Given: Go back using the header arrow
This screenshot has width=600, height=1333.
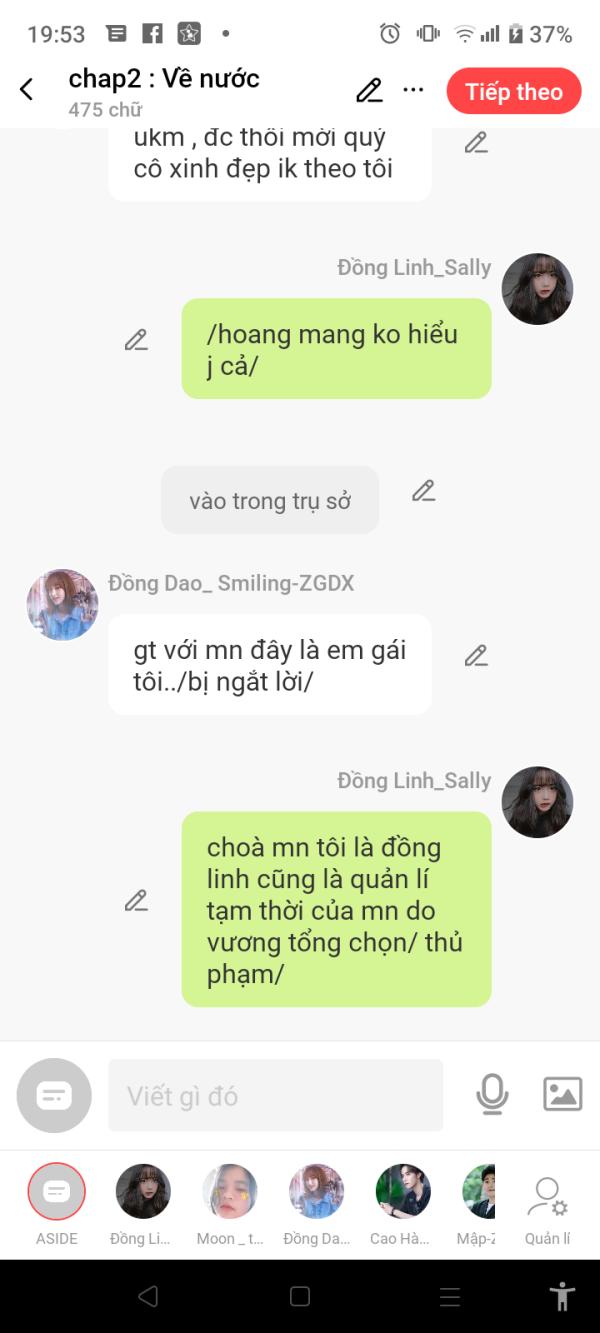Looking at the screenshot, I should tap(27, 90).
